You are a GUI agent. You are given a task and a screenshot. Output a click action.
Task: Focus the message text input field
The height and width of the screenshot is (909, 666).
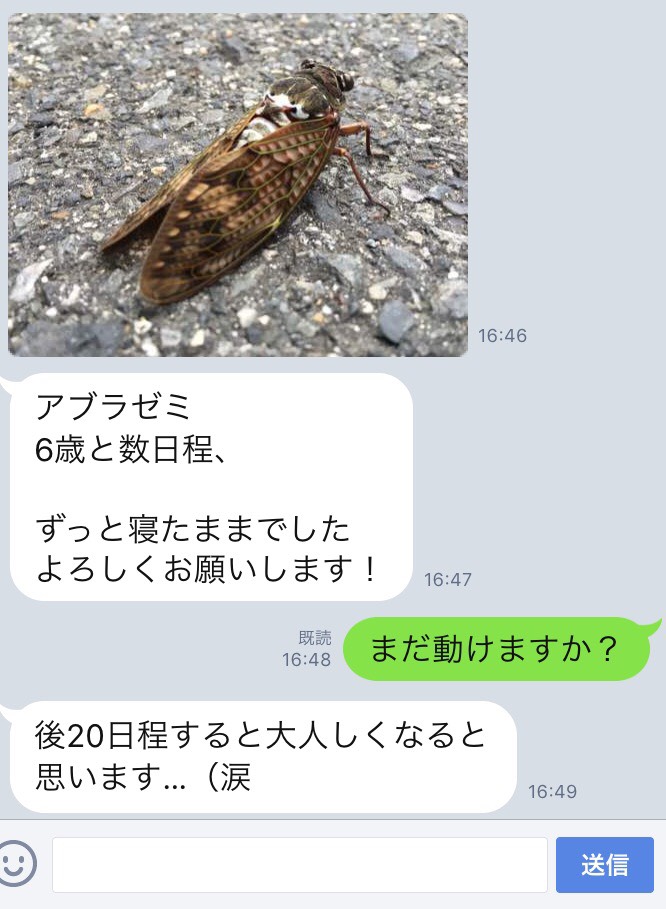pos(299,865)
